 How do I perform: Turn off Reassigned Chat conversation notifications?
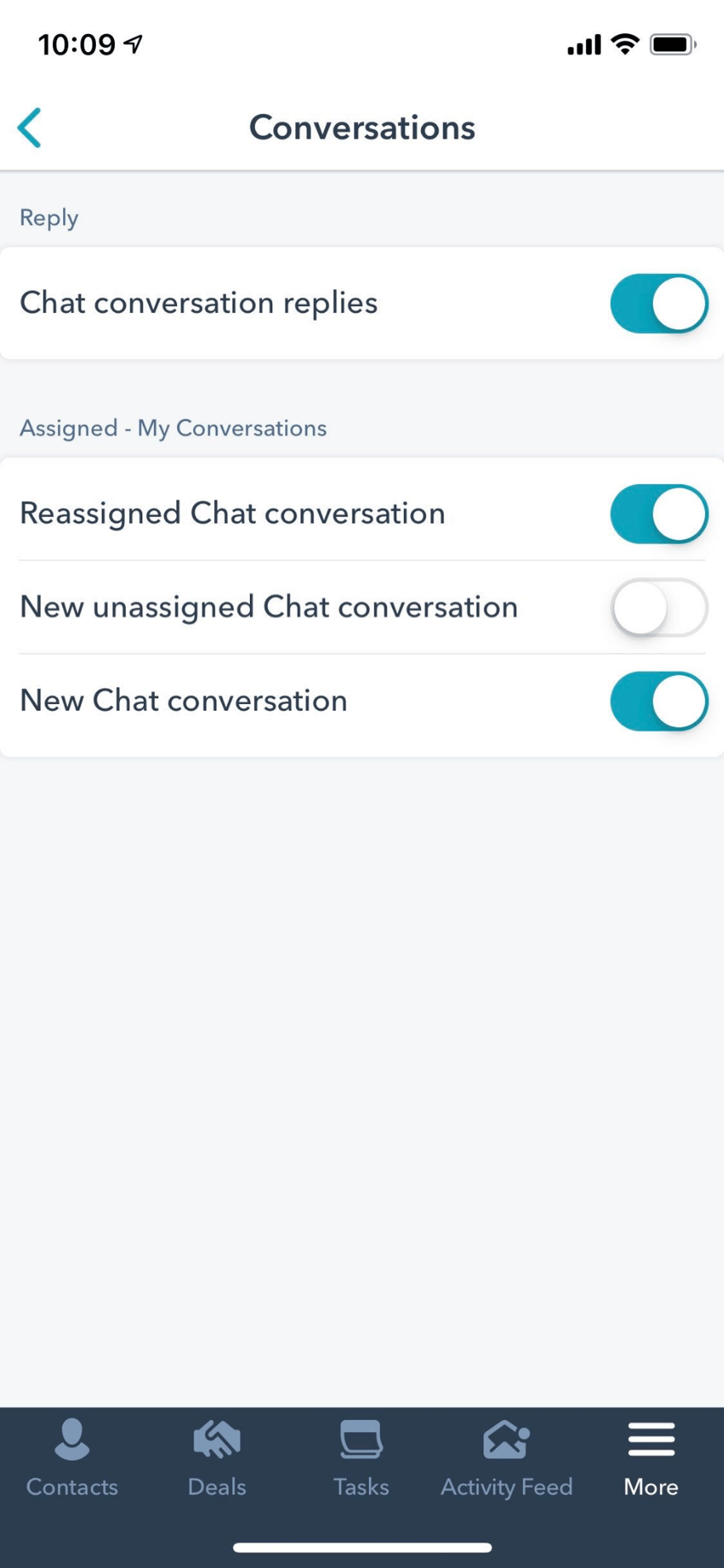pos(659,513)
